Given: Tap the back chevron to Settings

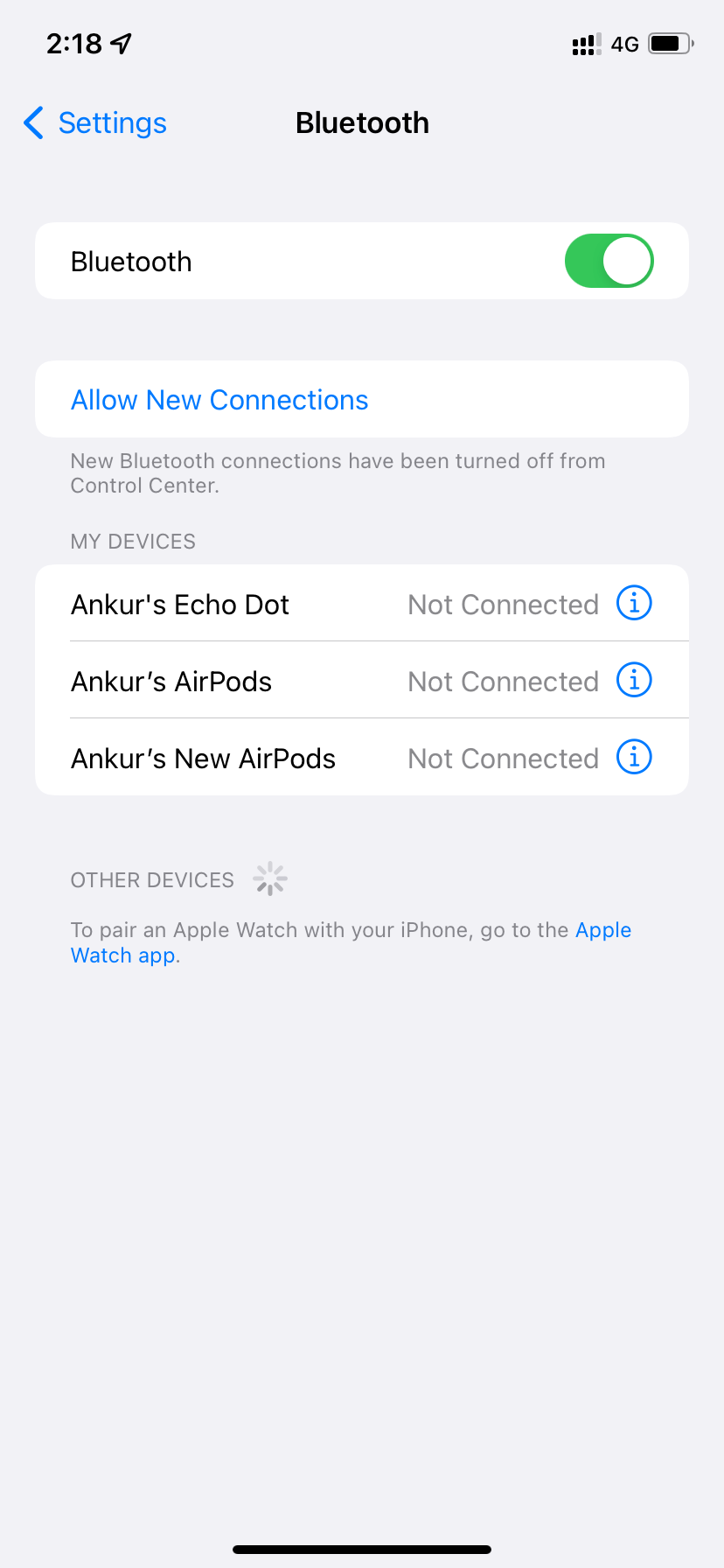Looking at the screenshot, I should pos(32,123).
